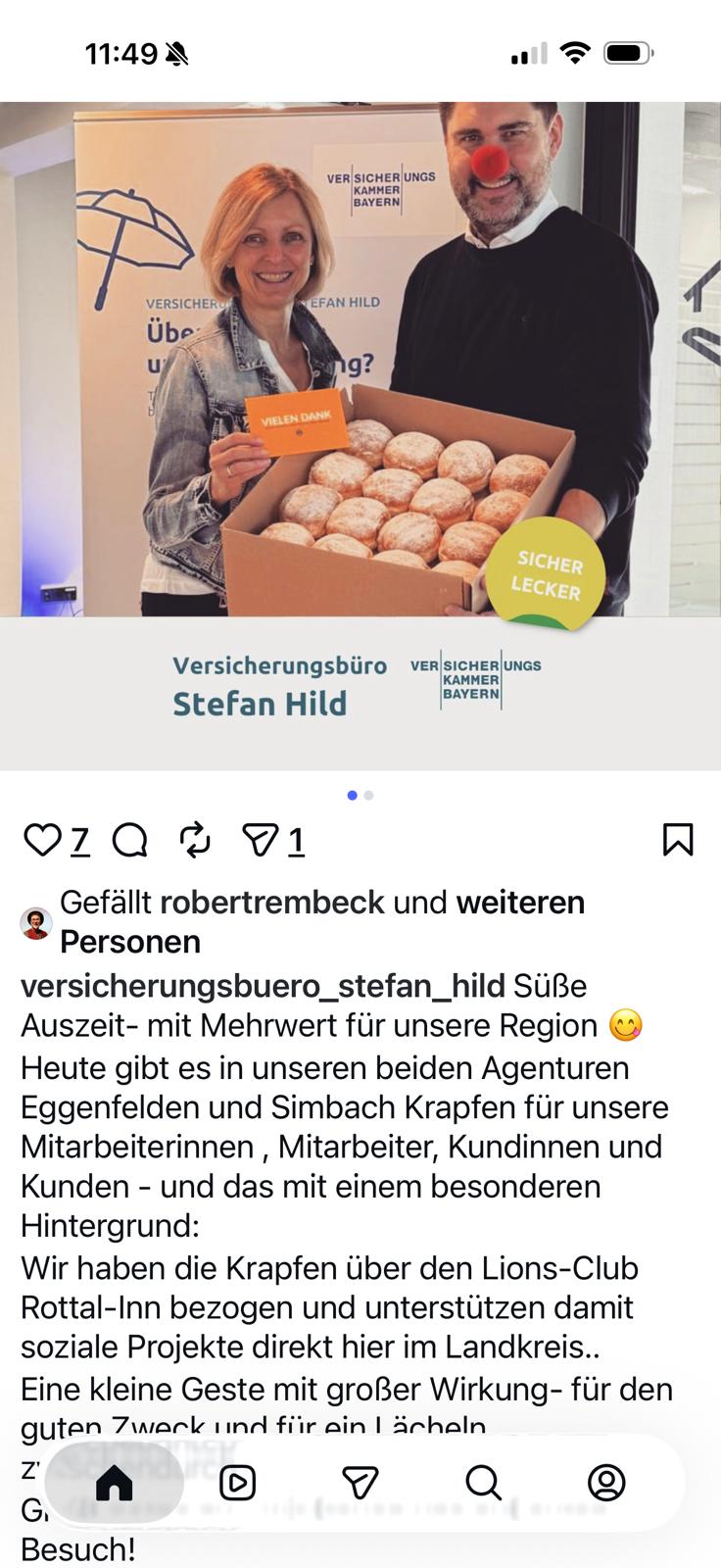Repost this post with the arrows icon
The height and width of the screenshot is (1568, 721).
195,840
